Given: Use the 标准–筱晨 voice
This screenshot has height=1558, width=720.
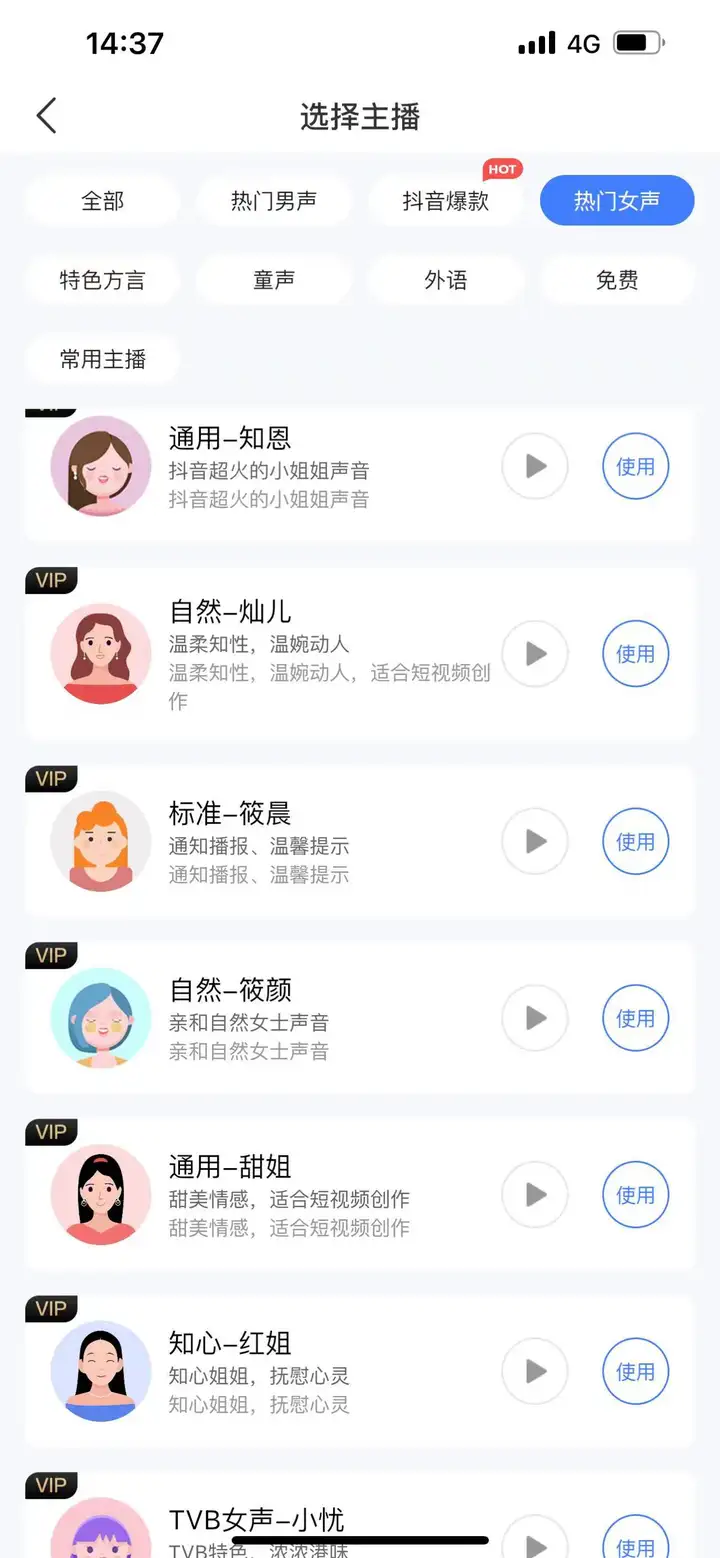Looking at the screenshot, I should tap(635, 842).
